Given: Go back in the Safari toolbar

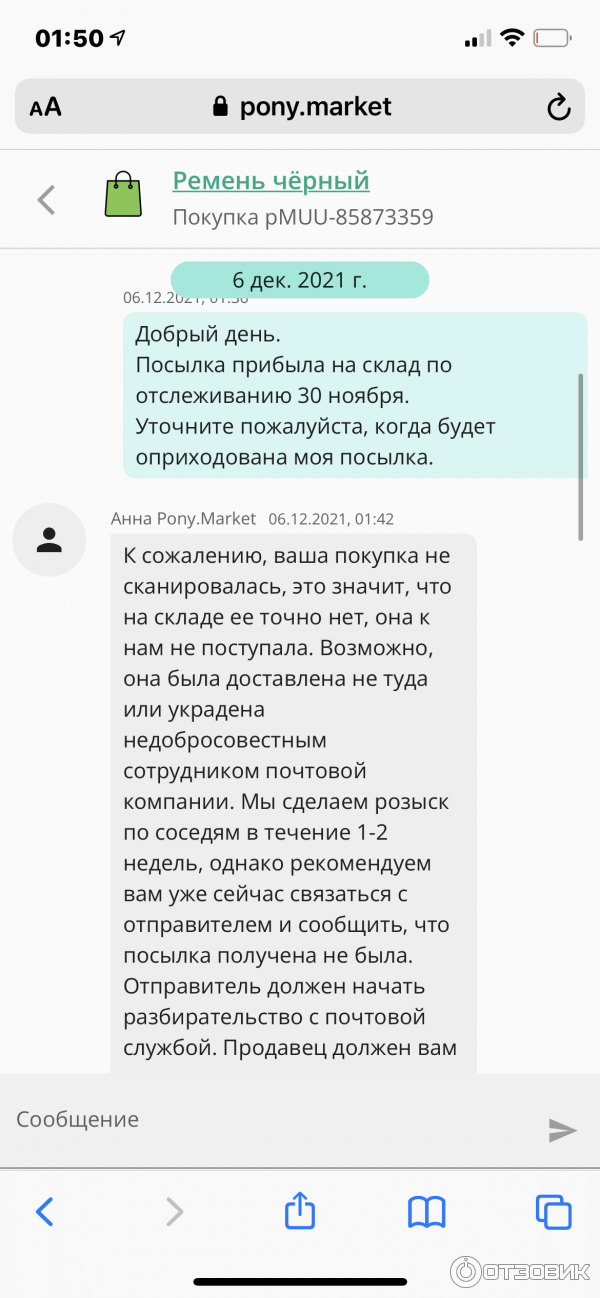Looking at the screenshot, I should [x=45, y=1212].
